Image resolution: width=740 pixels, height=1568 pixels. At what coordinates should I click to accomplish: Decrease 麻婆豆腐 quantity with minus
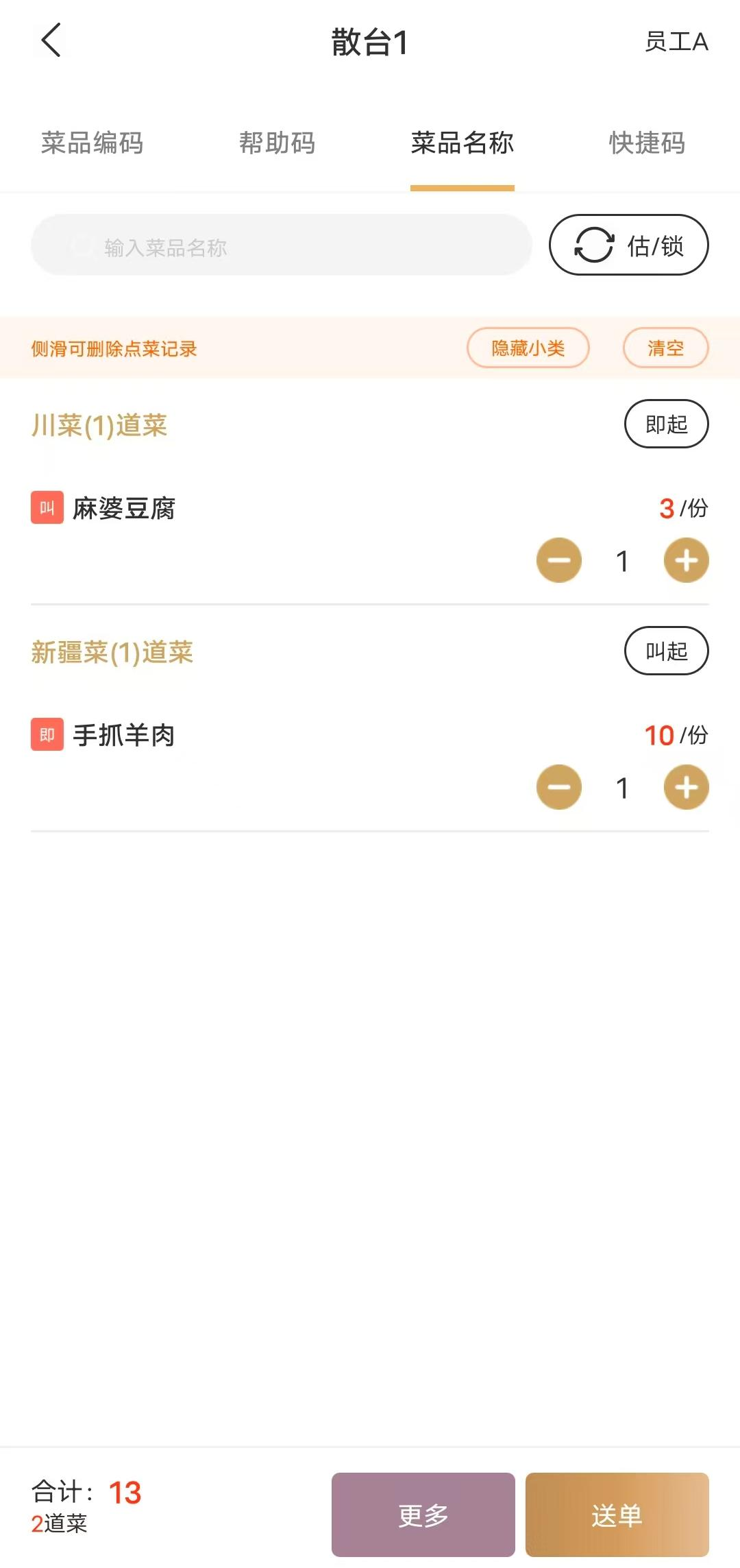(559, 560)
